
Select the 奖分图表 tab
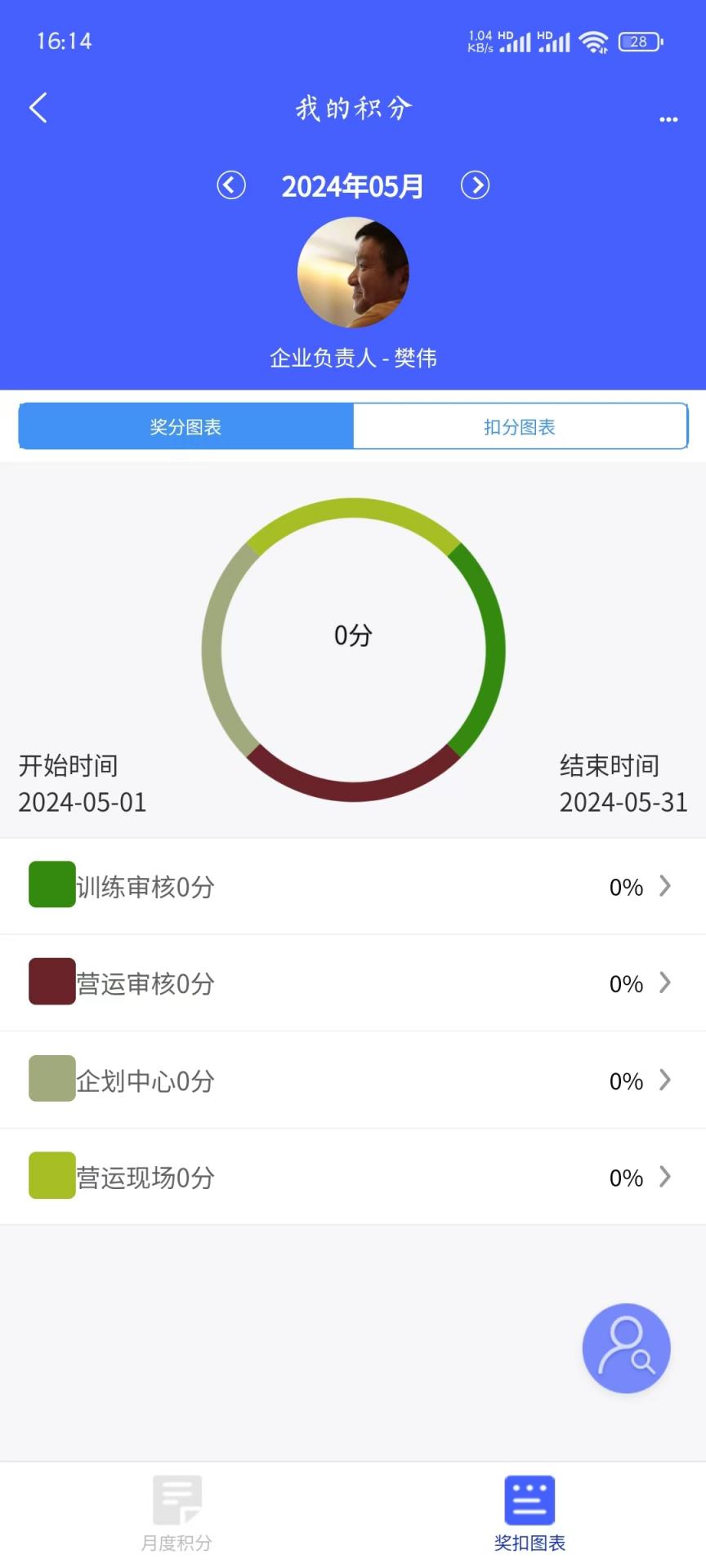point(185,425)
